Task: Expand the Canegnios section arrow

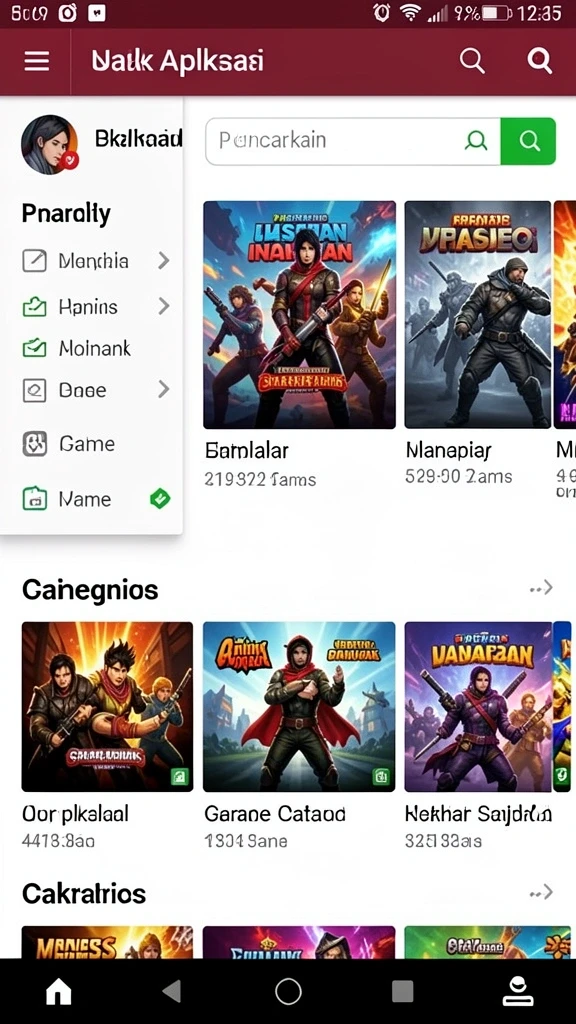Action: coord(541,588)
